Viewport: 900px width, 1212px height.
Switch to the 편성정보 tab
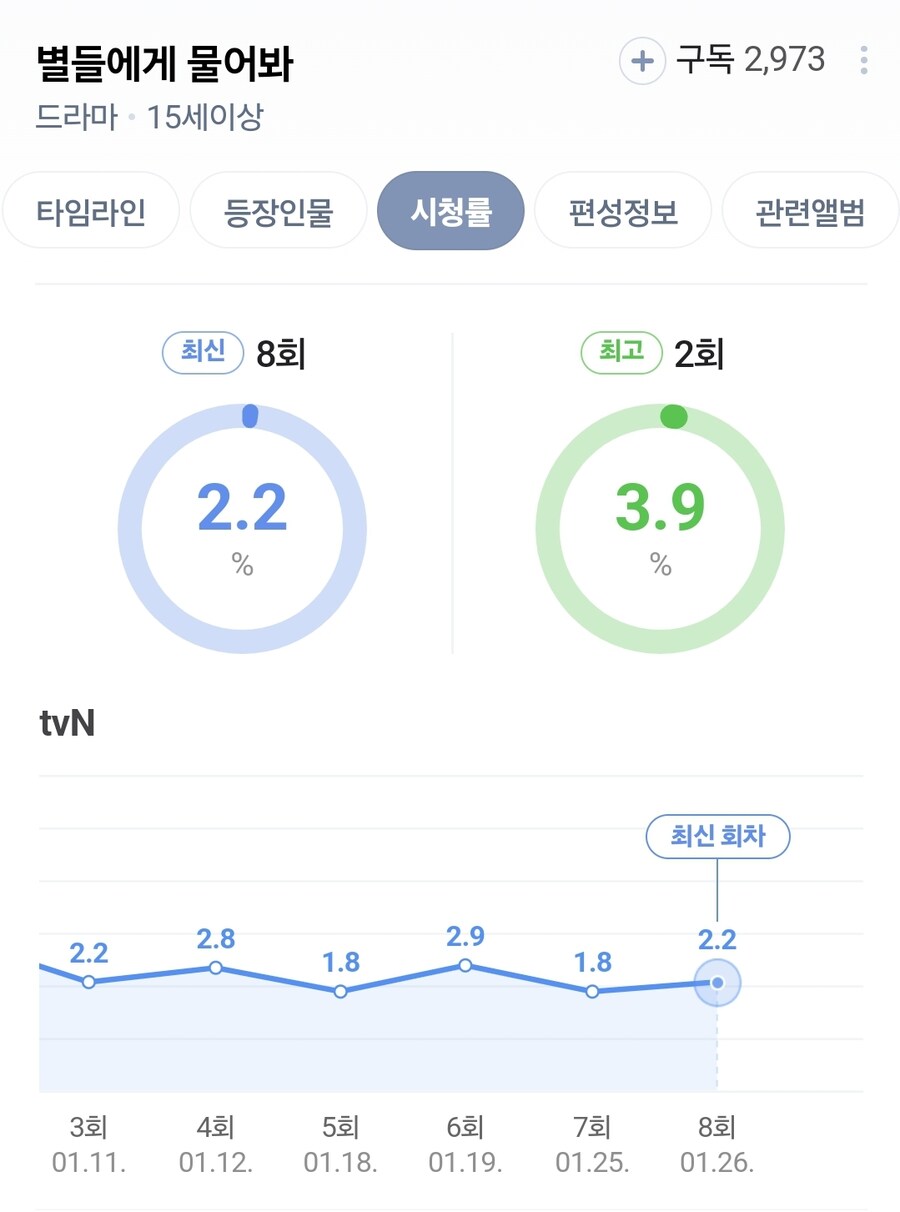(623, 210)
